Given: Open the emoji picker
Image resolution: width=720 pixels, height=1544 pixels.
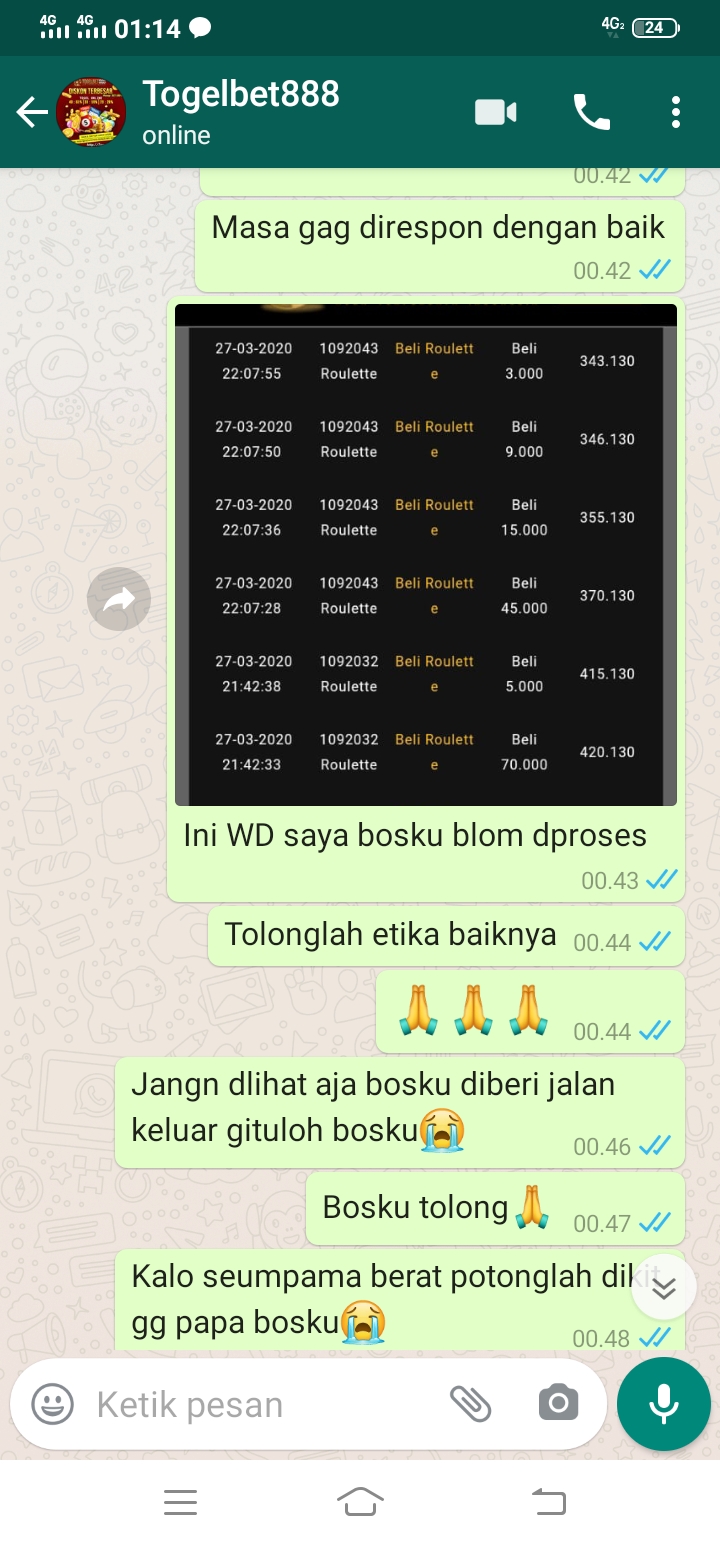Looking at the screenshot, I should click(x=52, y=1404).
